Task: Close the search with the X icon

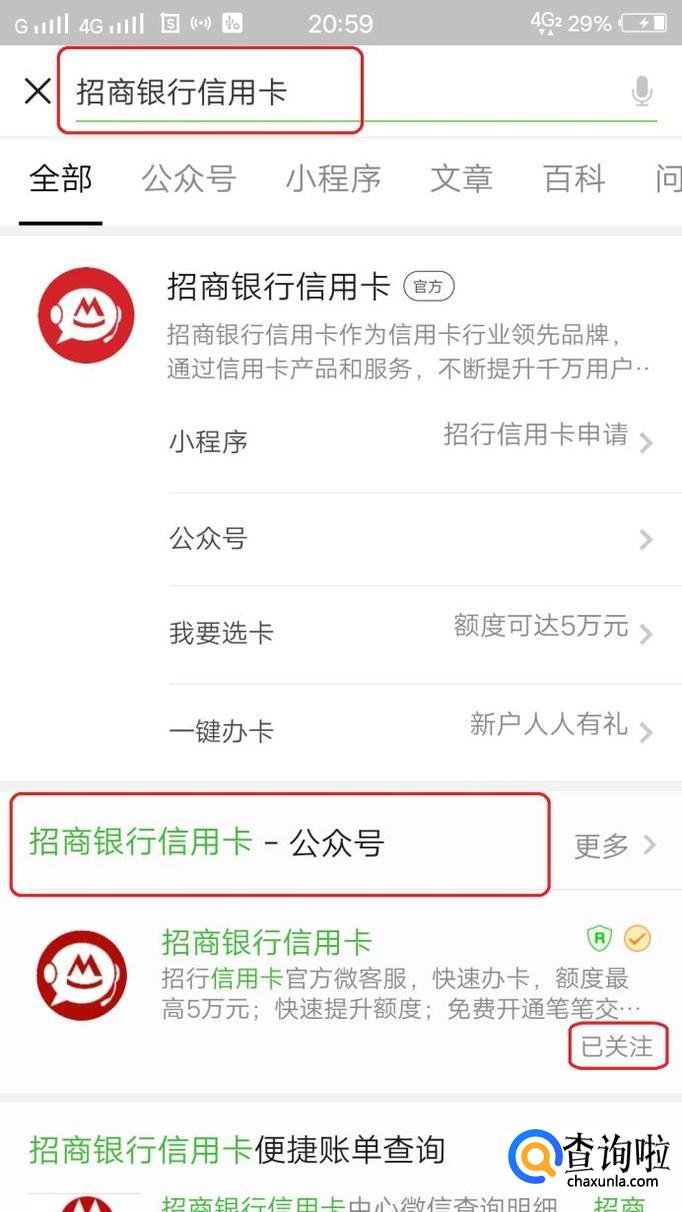Action: 38,92
